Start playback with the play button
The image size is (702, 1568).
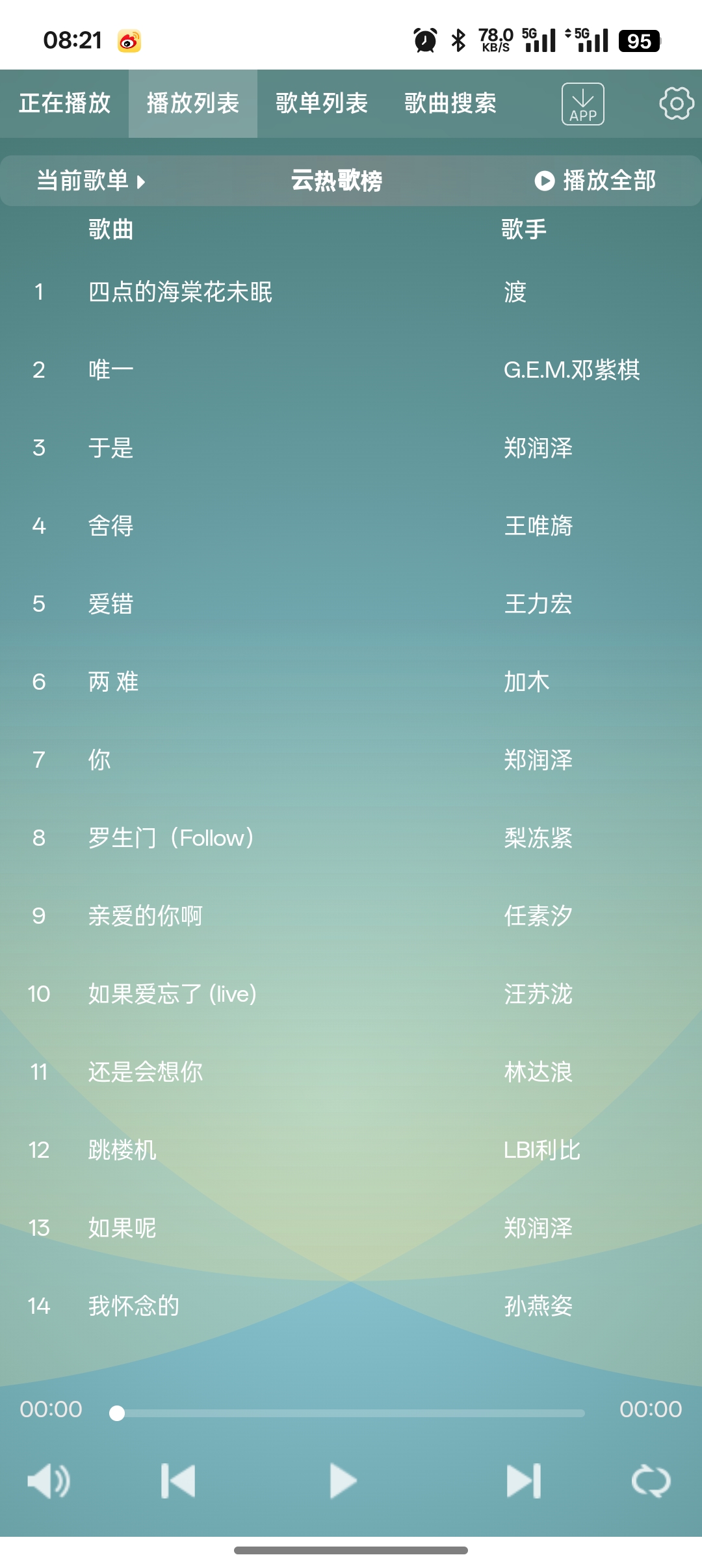pyautogui.click(x=343, y=1482)
